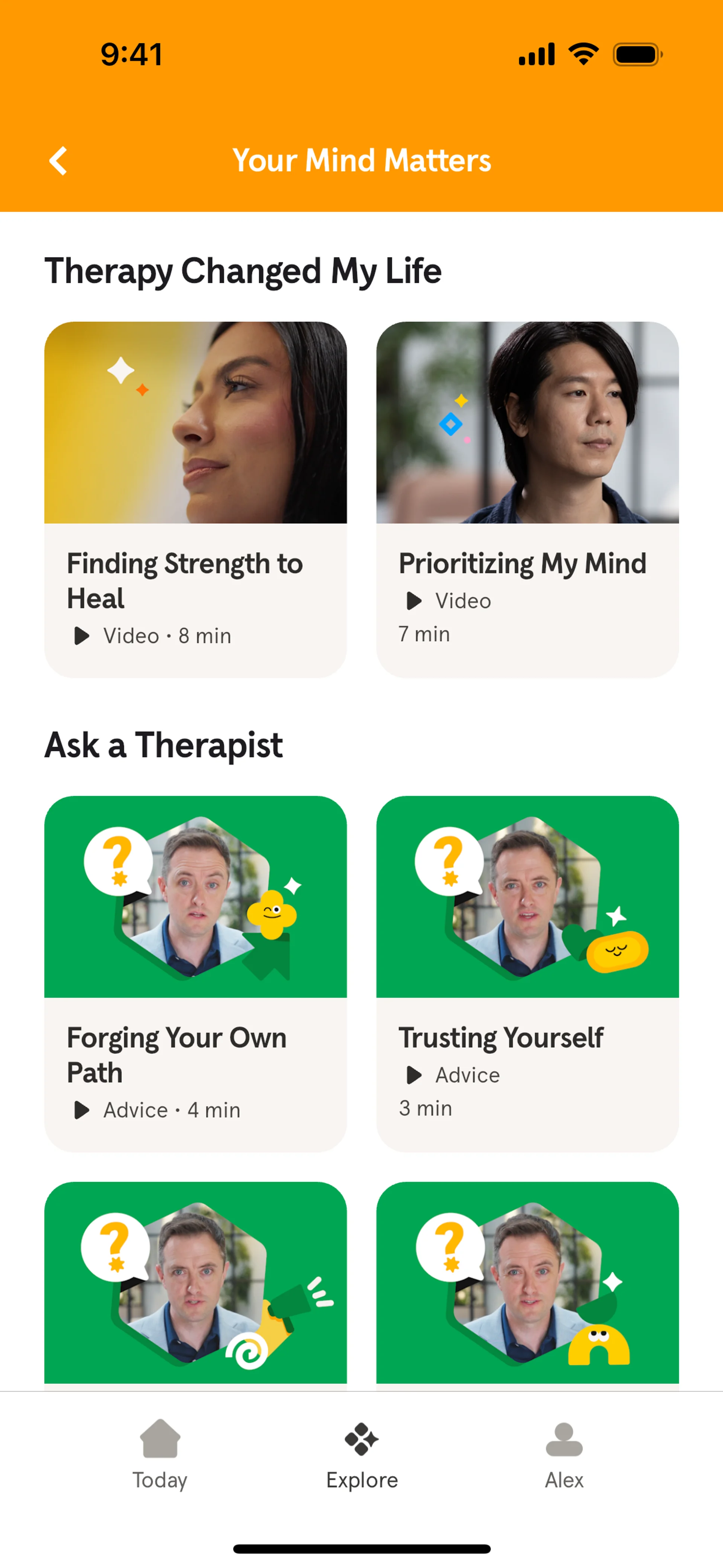Play the Prioritizing My Mind video
This screenshot has height=1568, width=723.
[527, 499]
